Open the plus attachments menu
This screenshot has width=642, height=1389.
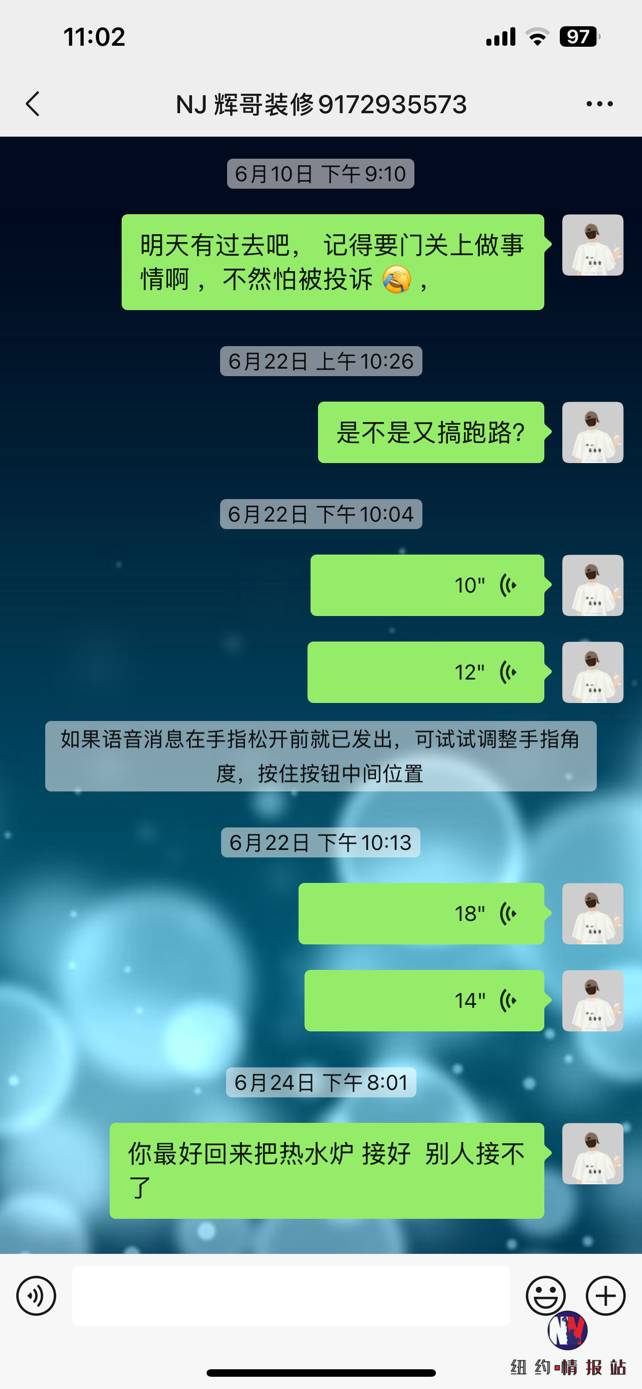click(x=605, y=1297)
